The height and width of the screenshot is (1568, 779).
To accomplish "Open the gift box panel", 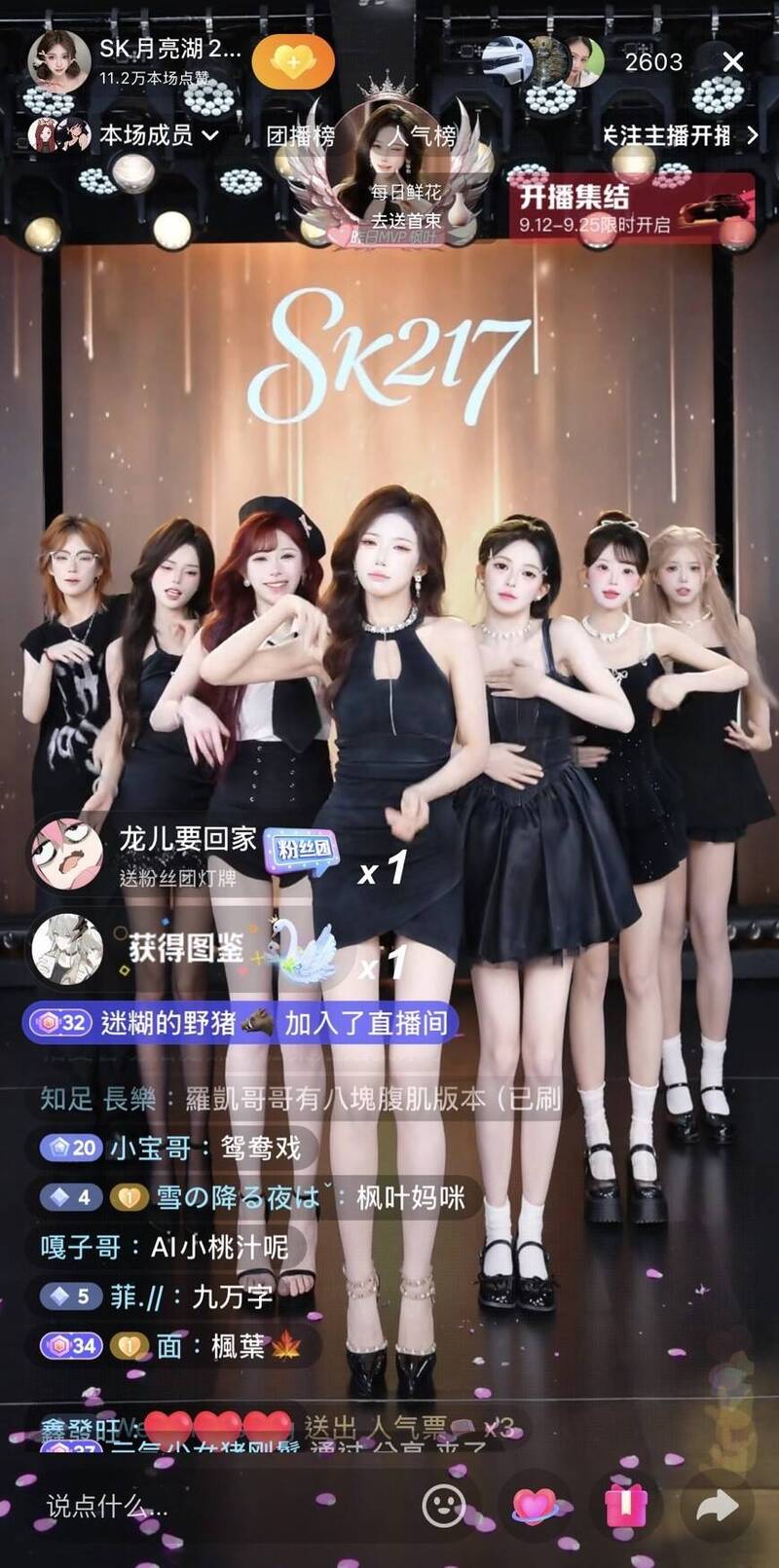I will click(625, 1506).
